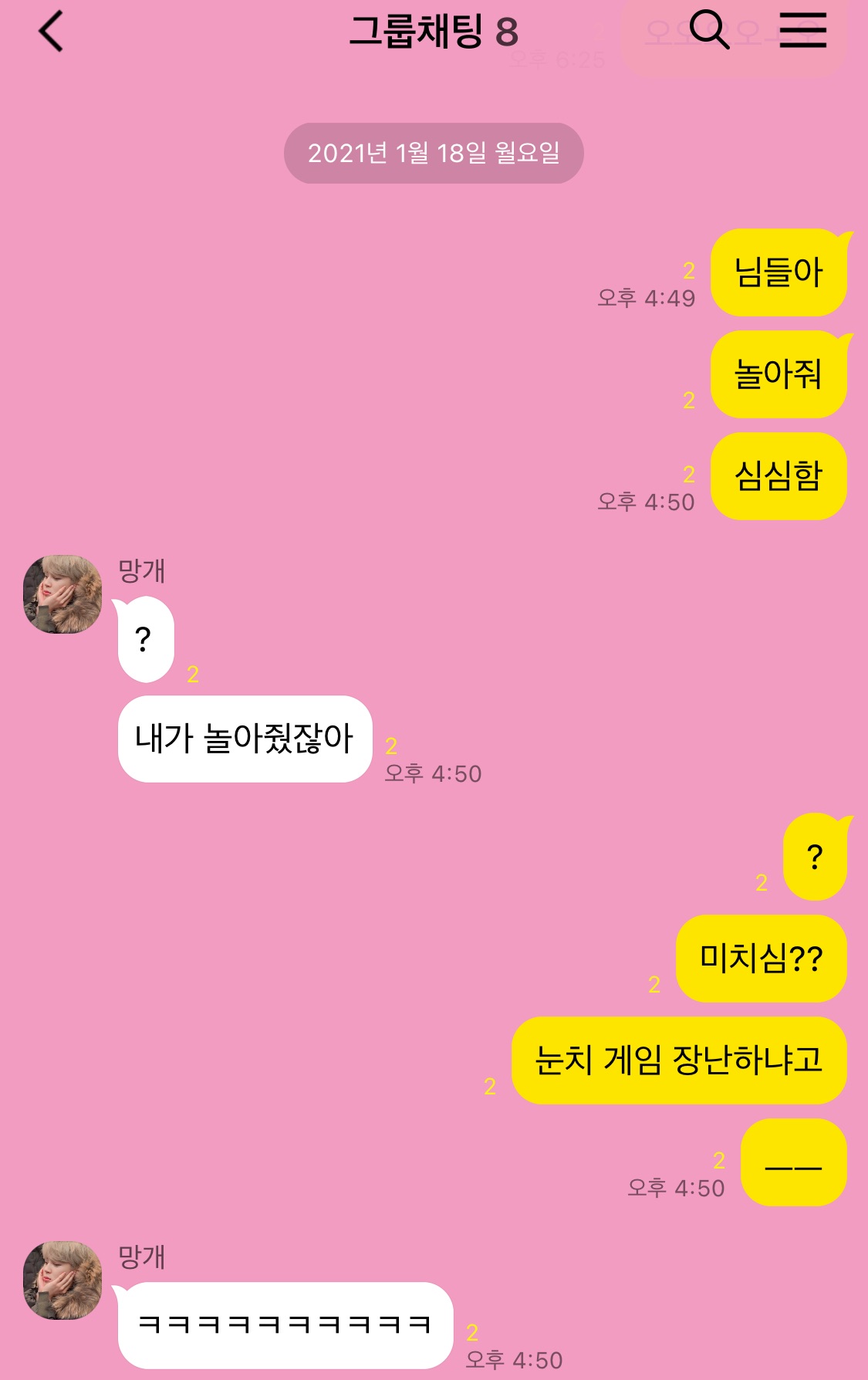Open the chat room menu
Image resolution: width=868 pixels, height=1380 pixels.
(802, 31)
